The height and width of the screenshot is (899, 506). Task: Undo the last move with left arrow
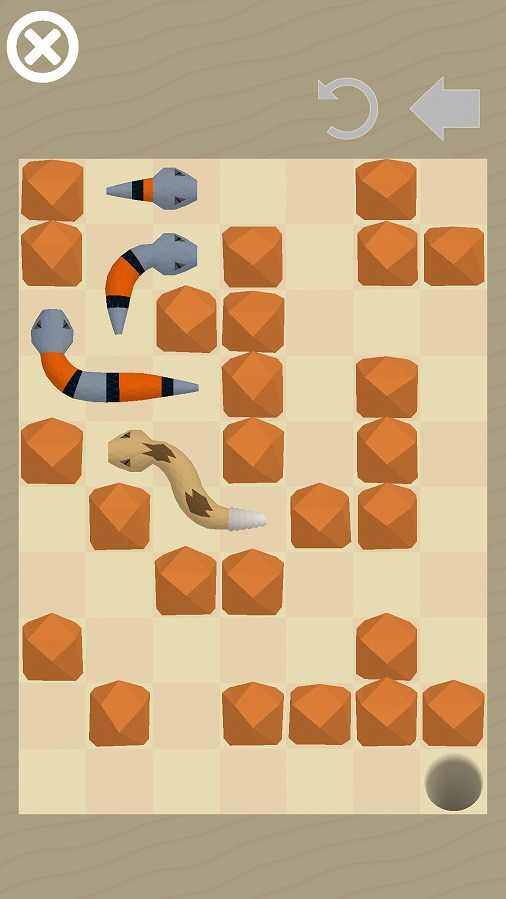pos(445,109)
